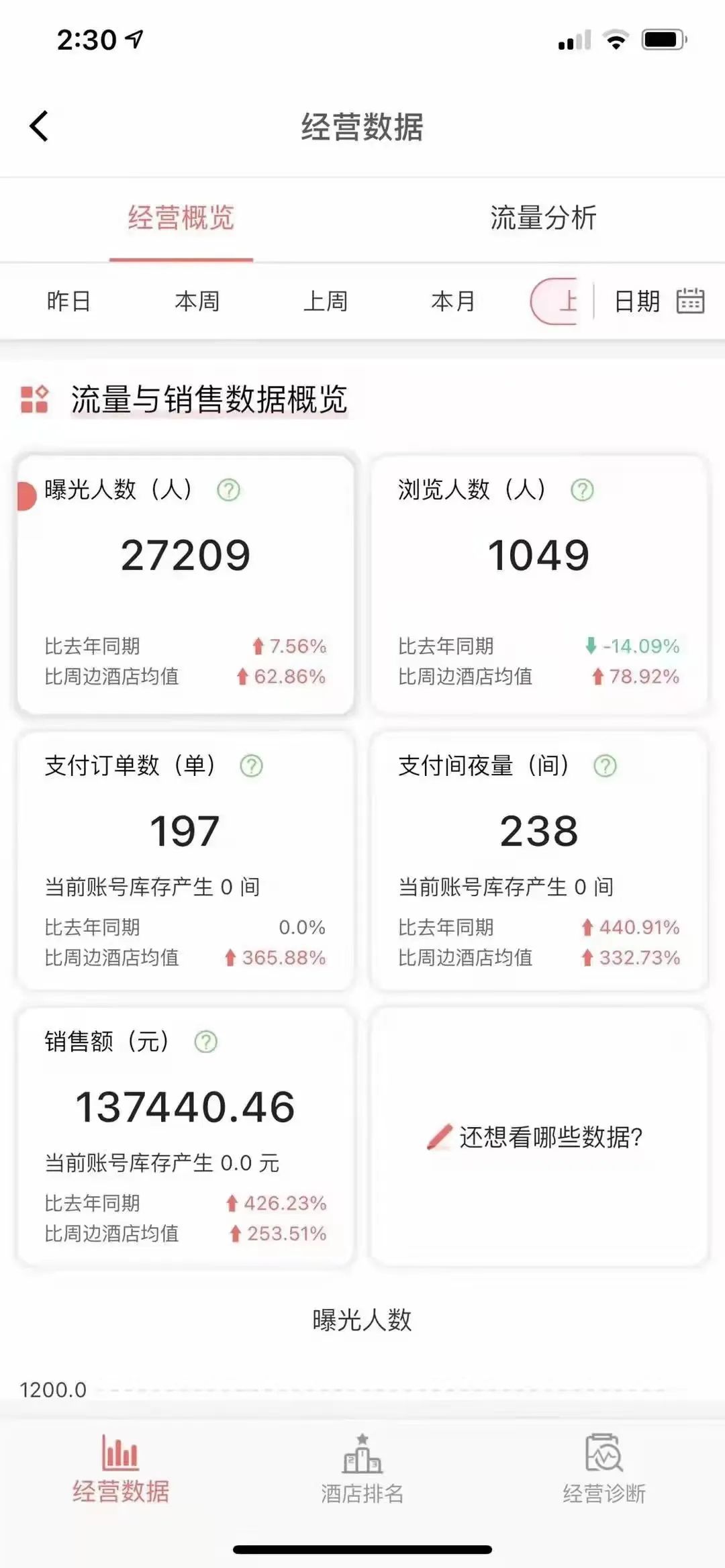Go back from 经营数据 page
This screenshot has height=1568, width=725.
(x=40, y=126)
